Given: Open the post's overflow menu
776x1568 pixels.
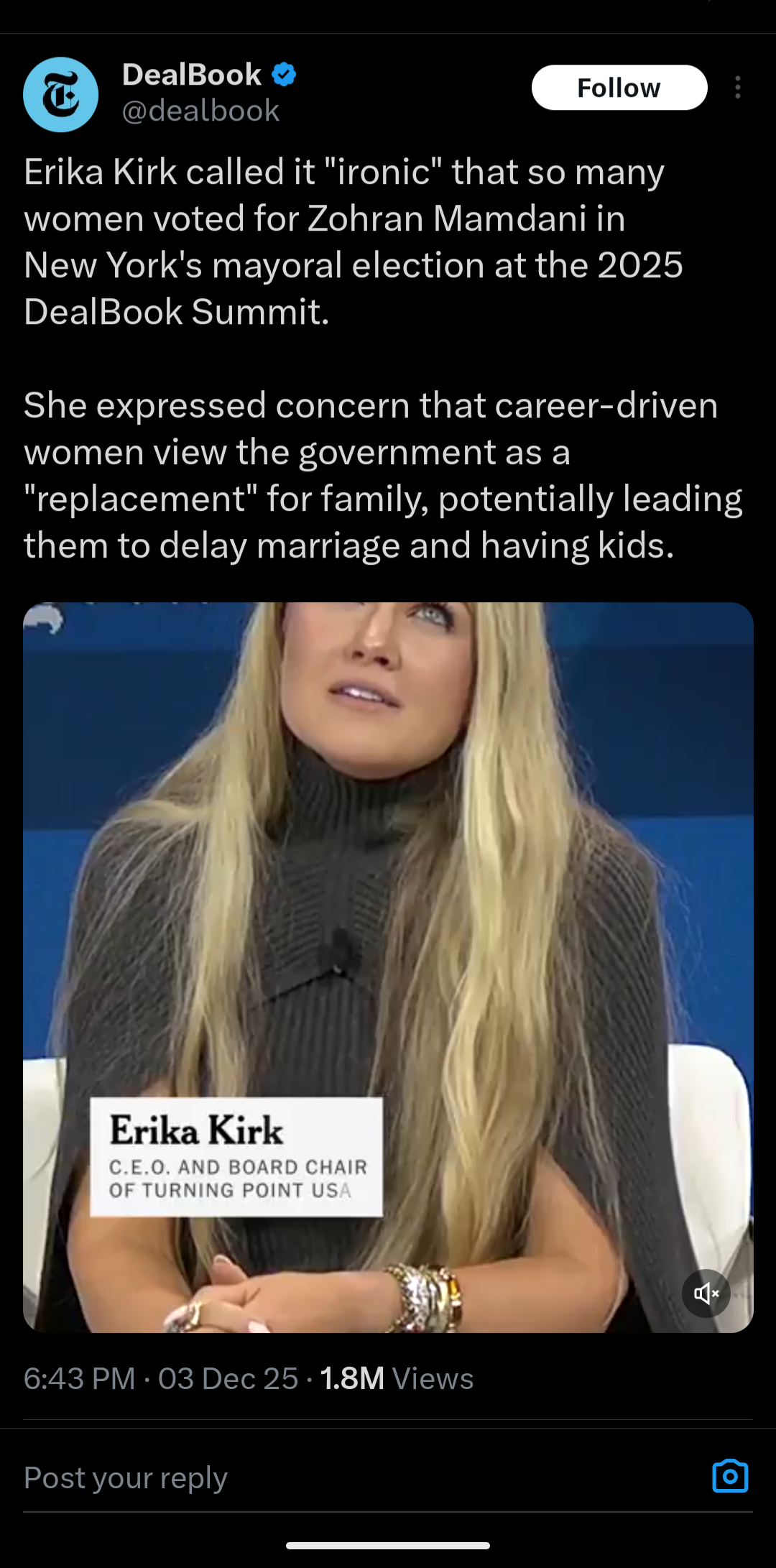Looking at the screenshot, I should [737, 88].
